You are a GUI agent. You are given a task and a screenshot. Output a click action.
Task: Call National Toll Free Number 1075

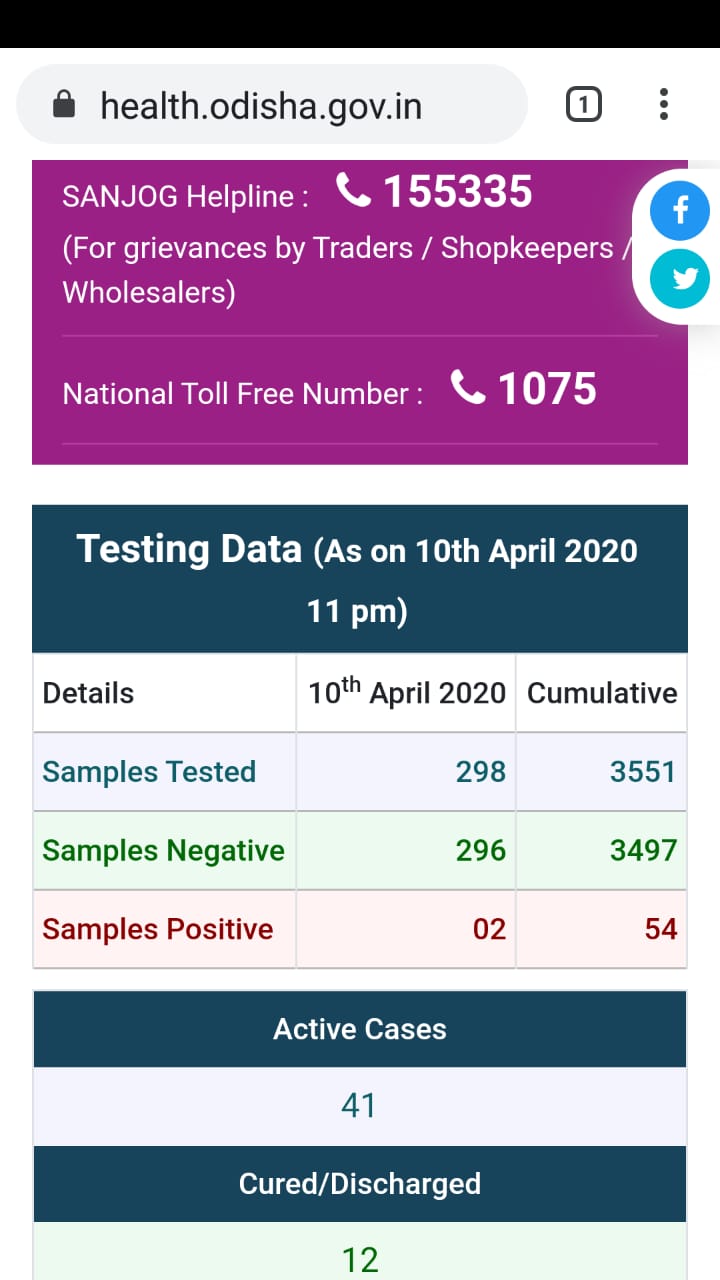click(x=524, y=388)
